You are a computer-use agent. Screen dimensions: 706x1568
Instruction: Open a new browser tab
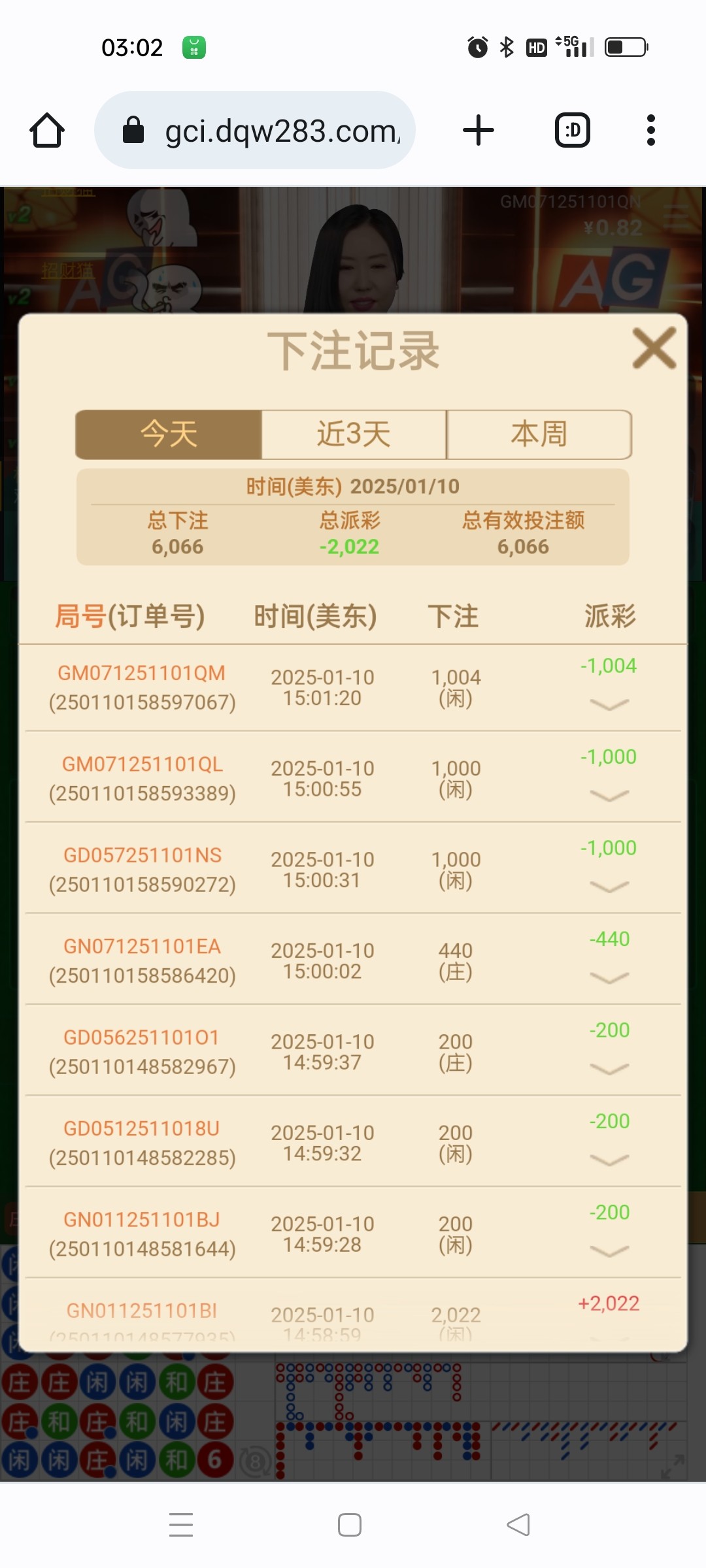[x=478, y=130]
